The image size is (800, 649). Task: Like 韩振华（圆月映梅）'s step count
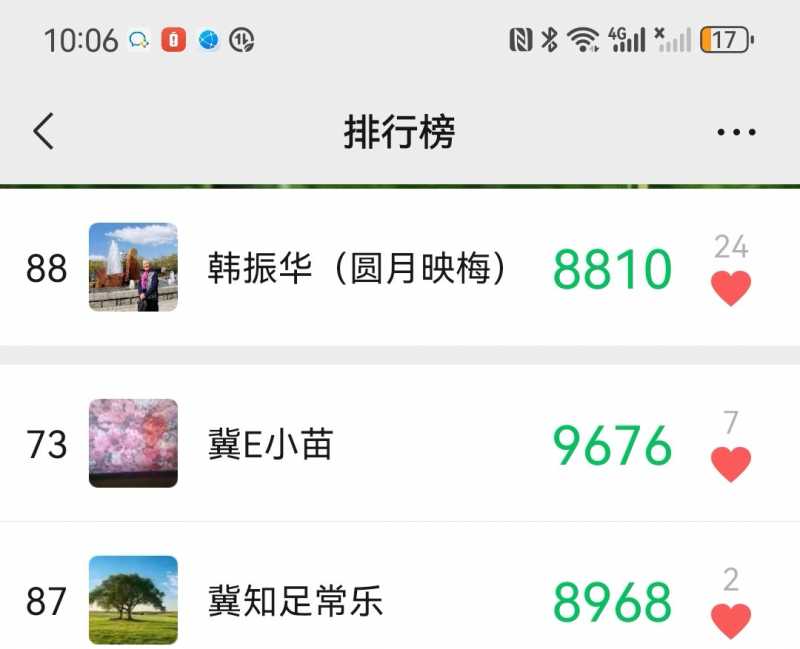click(x=731, y=288)
